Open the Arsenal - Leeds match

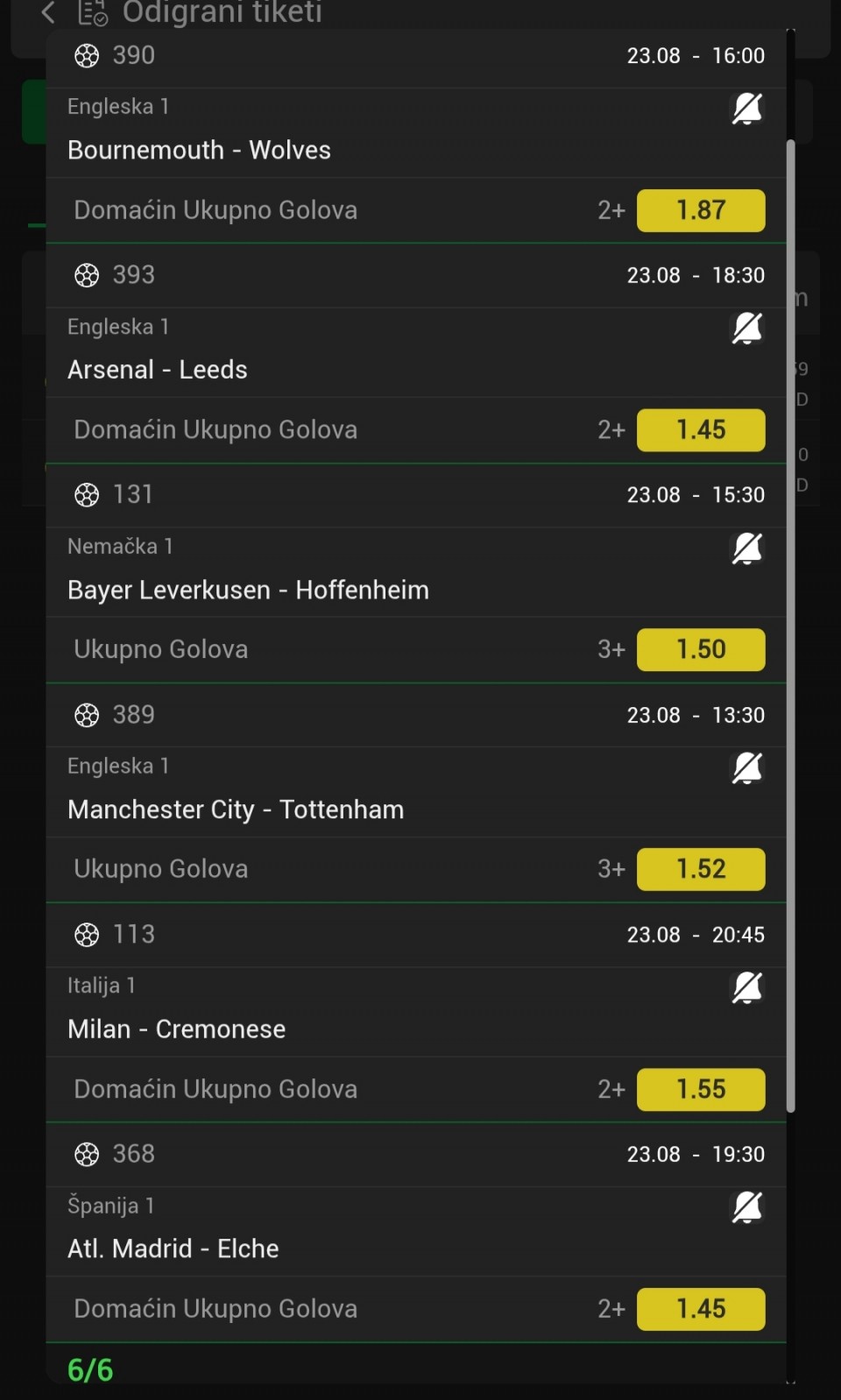158,370
